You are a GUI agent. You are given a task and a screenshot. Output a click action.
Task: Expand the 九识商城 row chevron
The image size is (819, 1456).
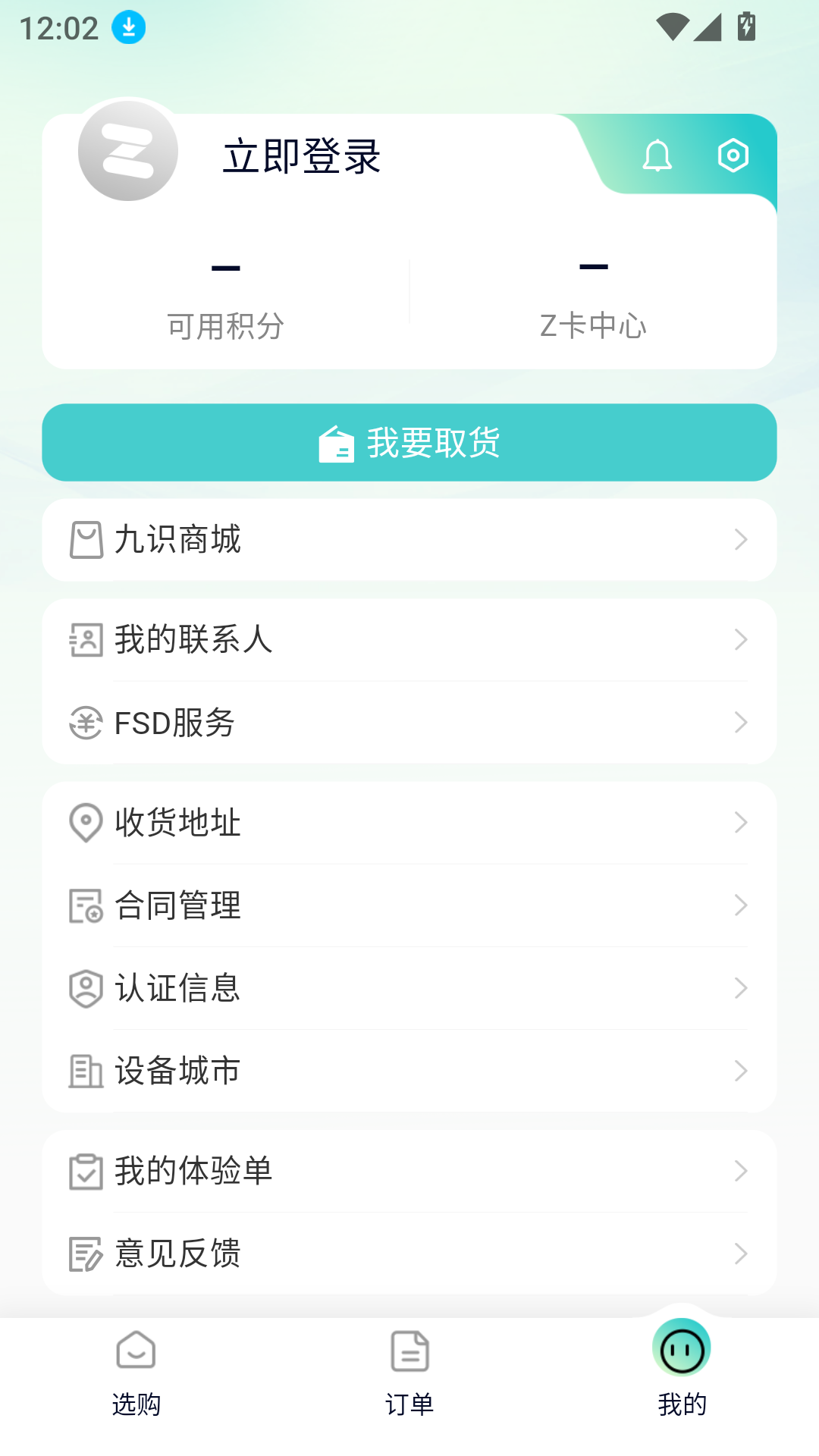click(x=741, y=539)
